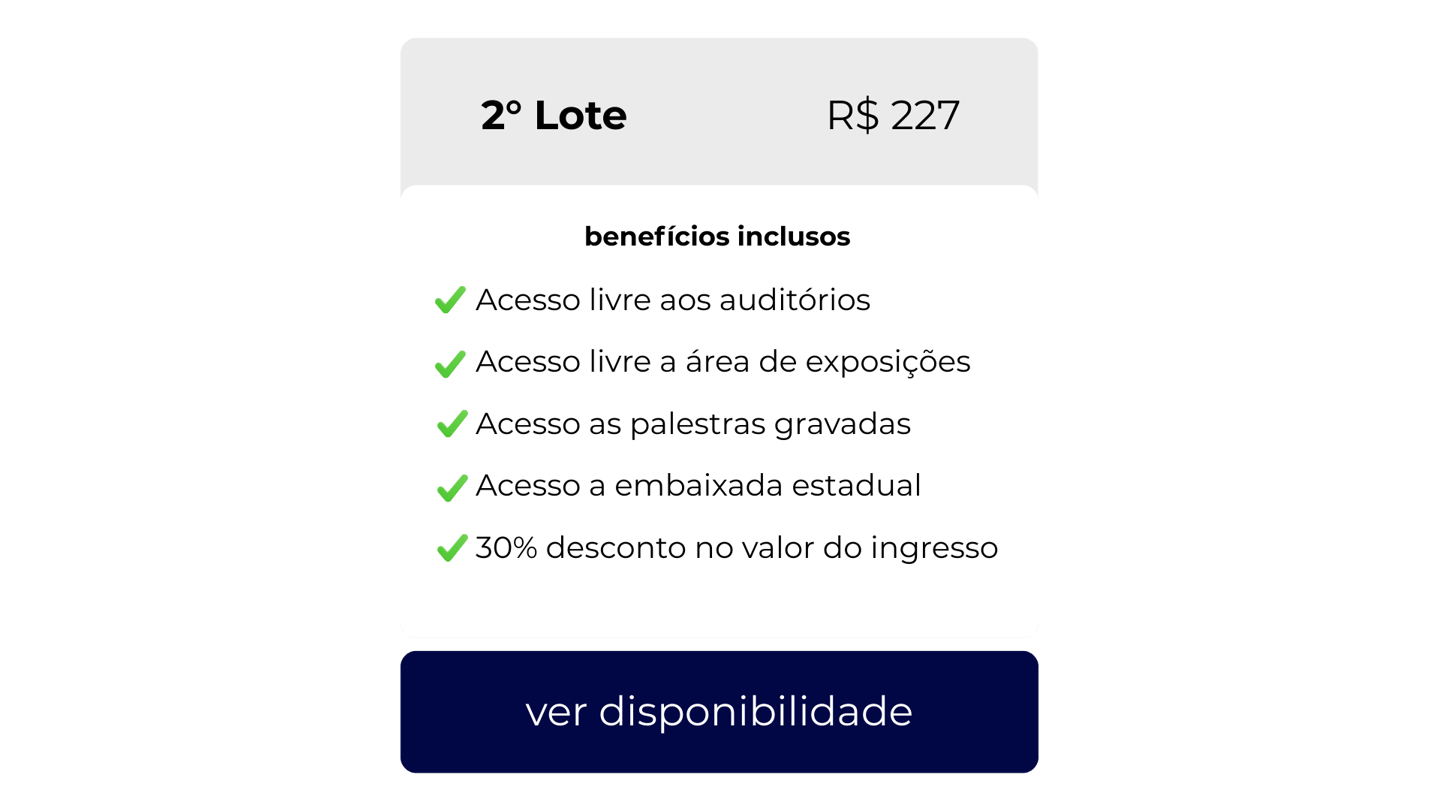The image size is (1440, 811).
Task: Tap the ver disponibilidade button
Action: tap(719, 712)
